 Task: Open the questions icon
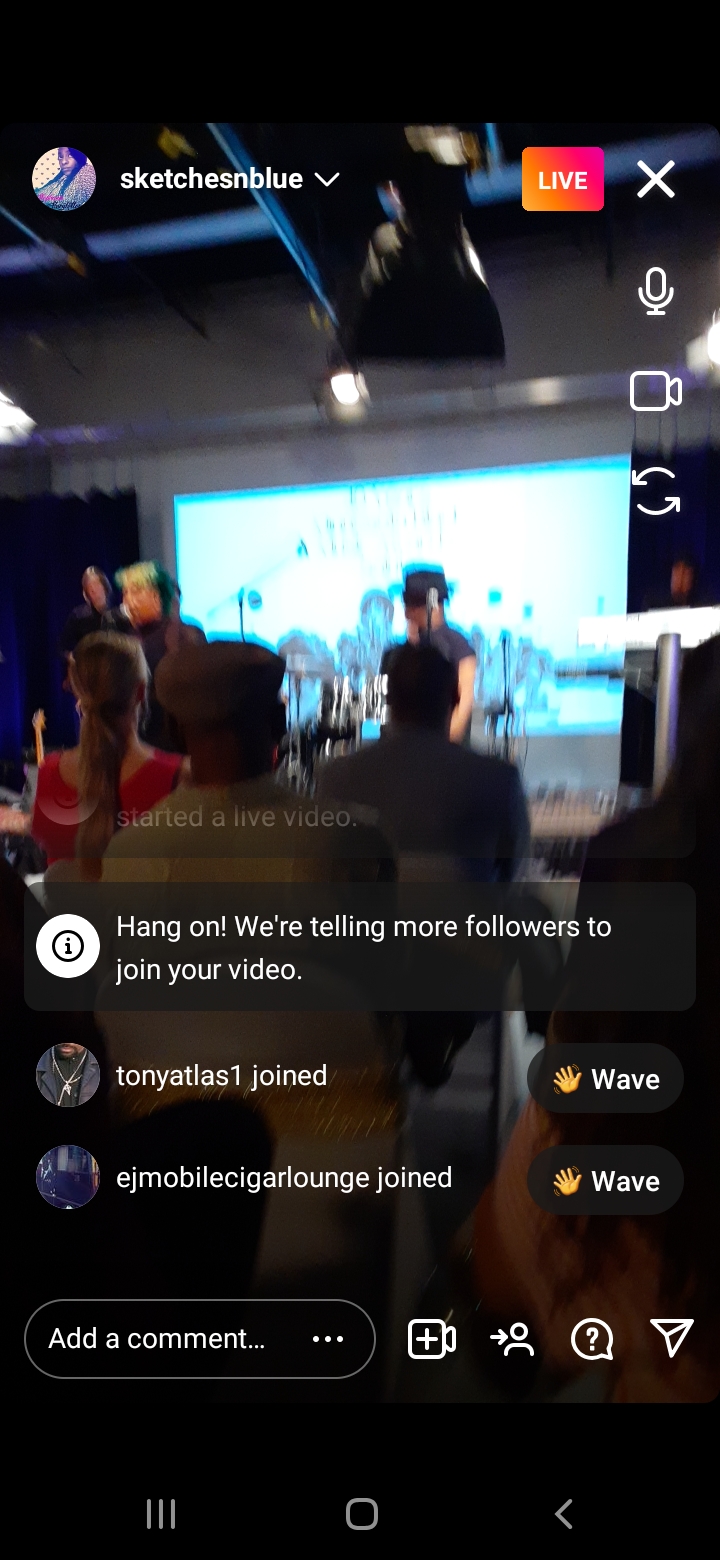[x=592, y=1339]
